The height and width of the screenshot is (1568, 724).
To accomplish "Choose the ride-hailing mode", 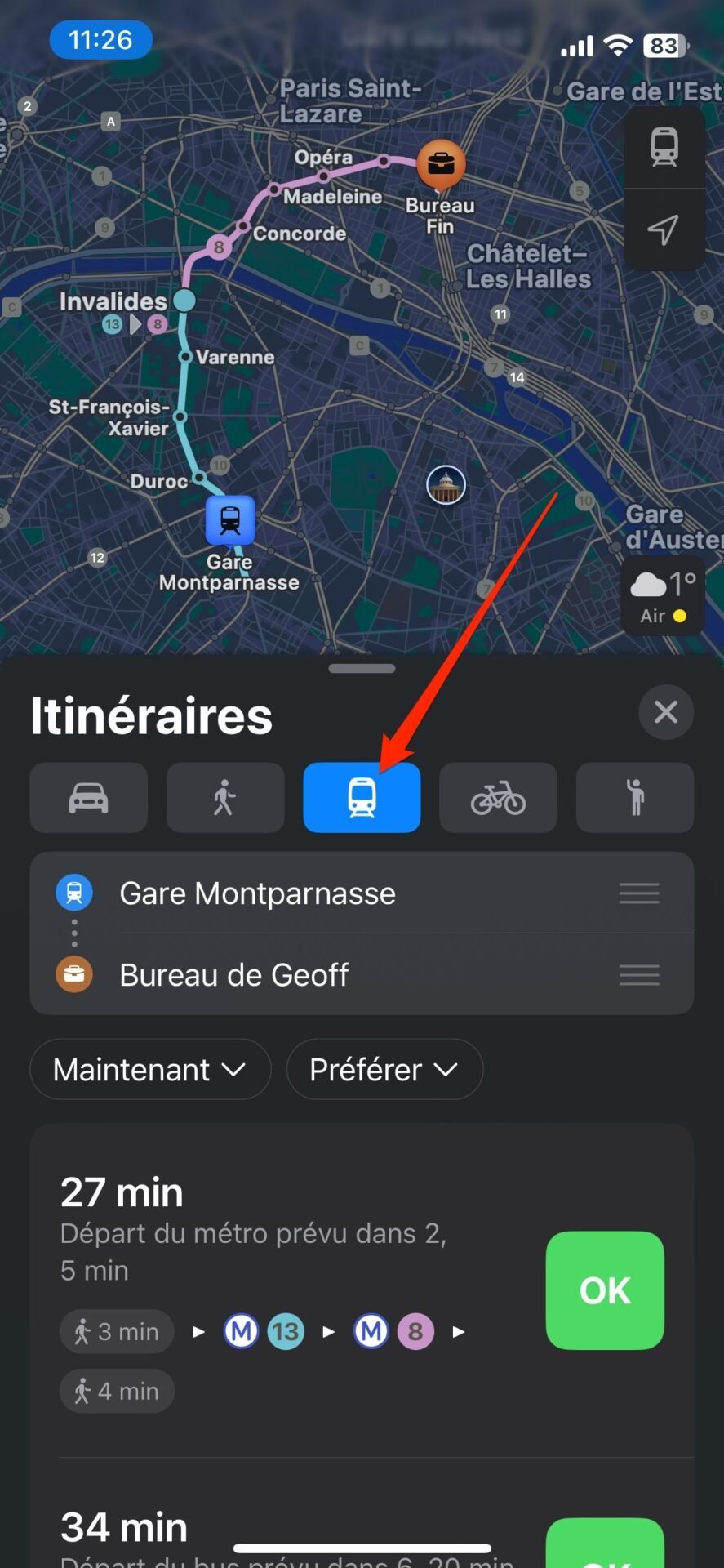I will tap(635, 798).
